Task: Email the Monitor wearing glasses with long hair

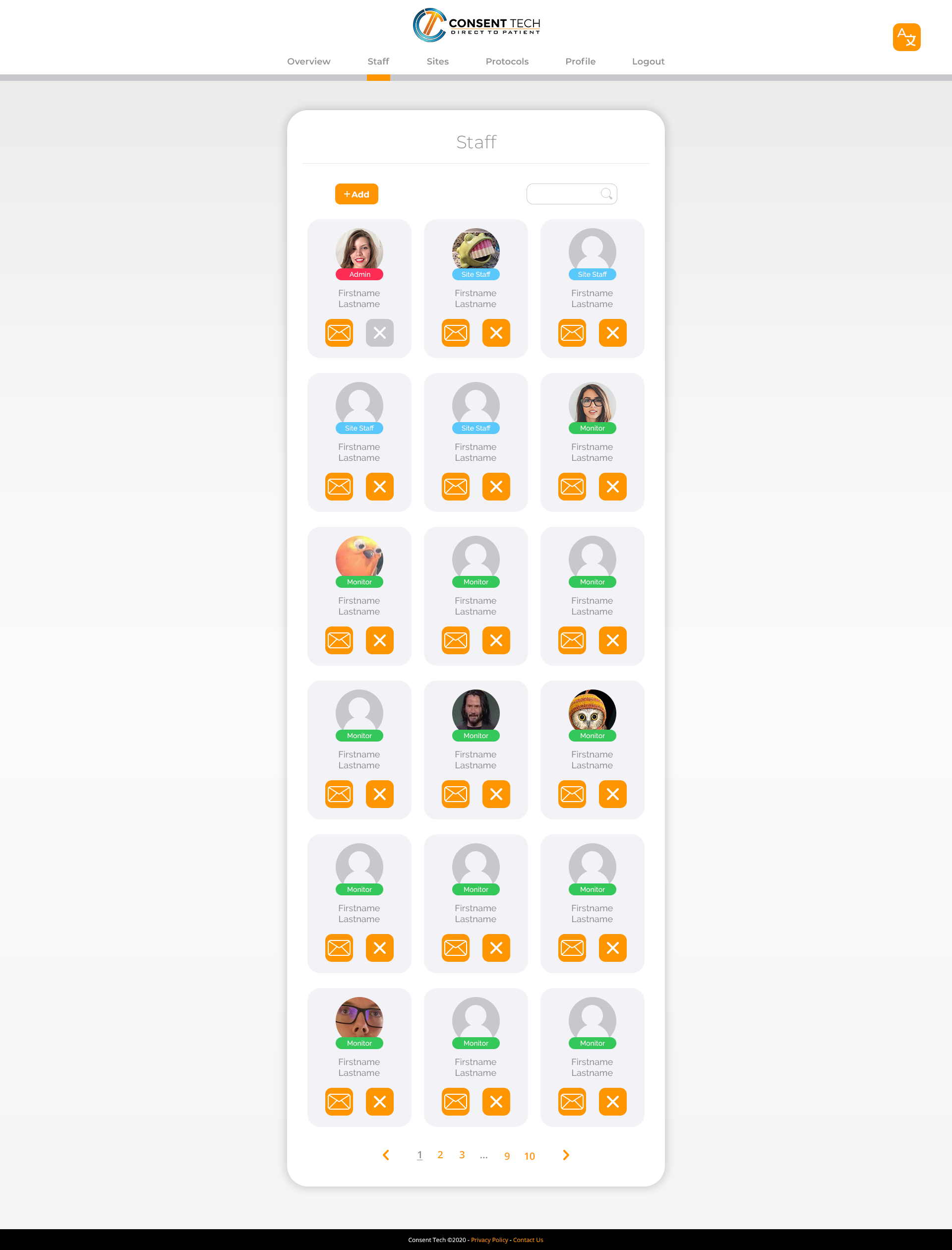Action: pos(572,487)
